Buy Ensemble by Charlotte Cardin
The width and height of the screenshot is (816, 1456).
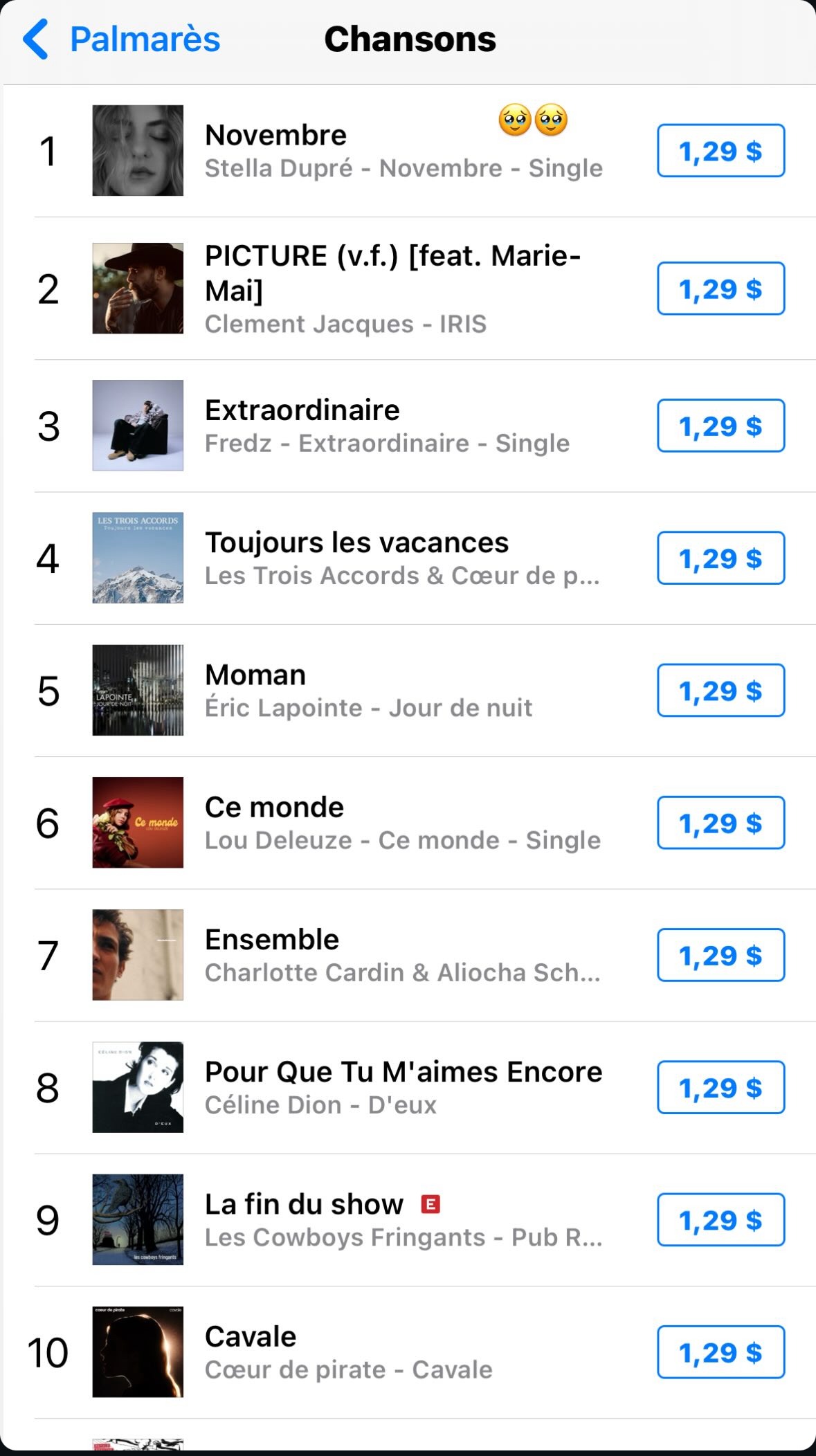720,955
